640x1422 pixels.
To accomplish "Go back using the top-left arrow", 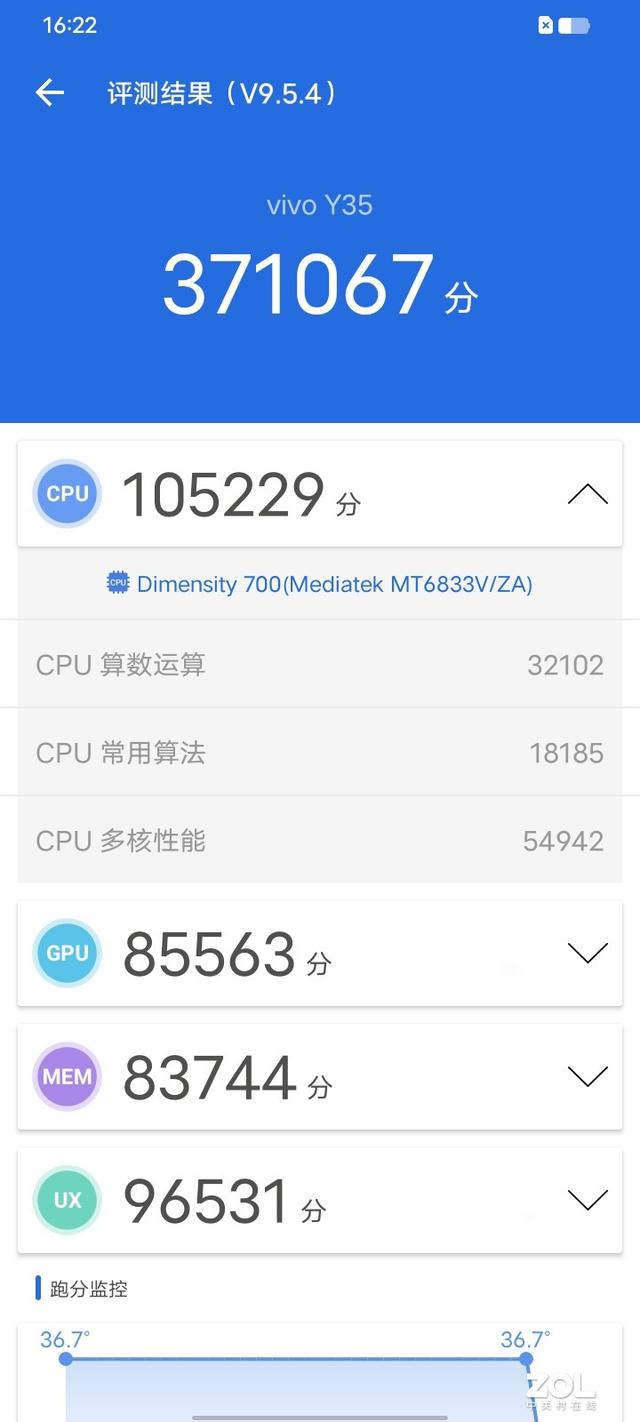I will [x=50, y=93].
